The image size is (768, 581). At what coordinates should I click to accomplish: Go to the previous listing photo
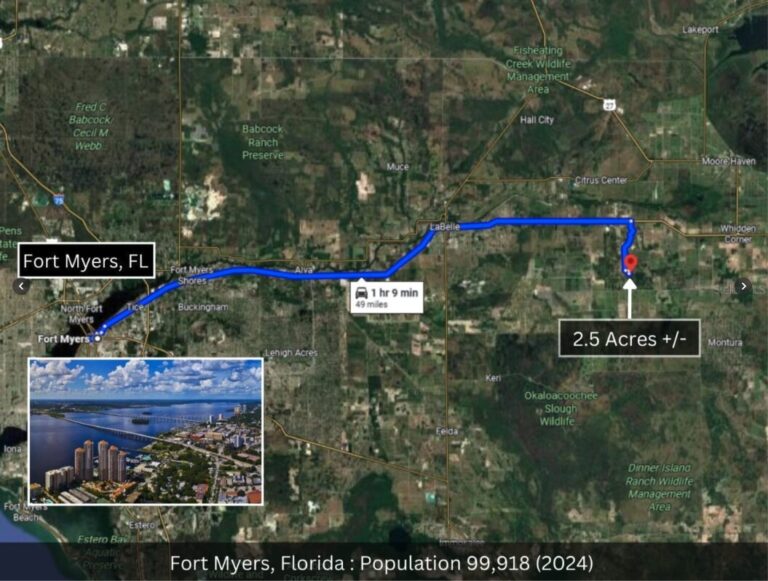[x=21, y=286]
